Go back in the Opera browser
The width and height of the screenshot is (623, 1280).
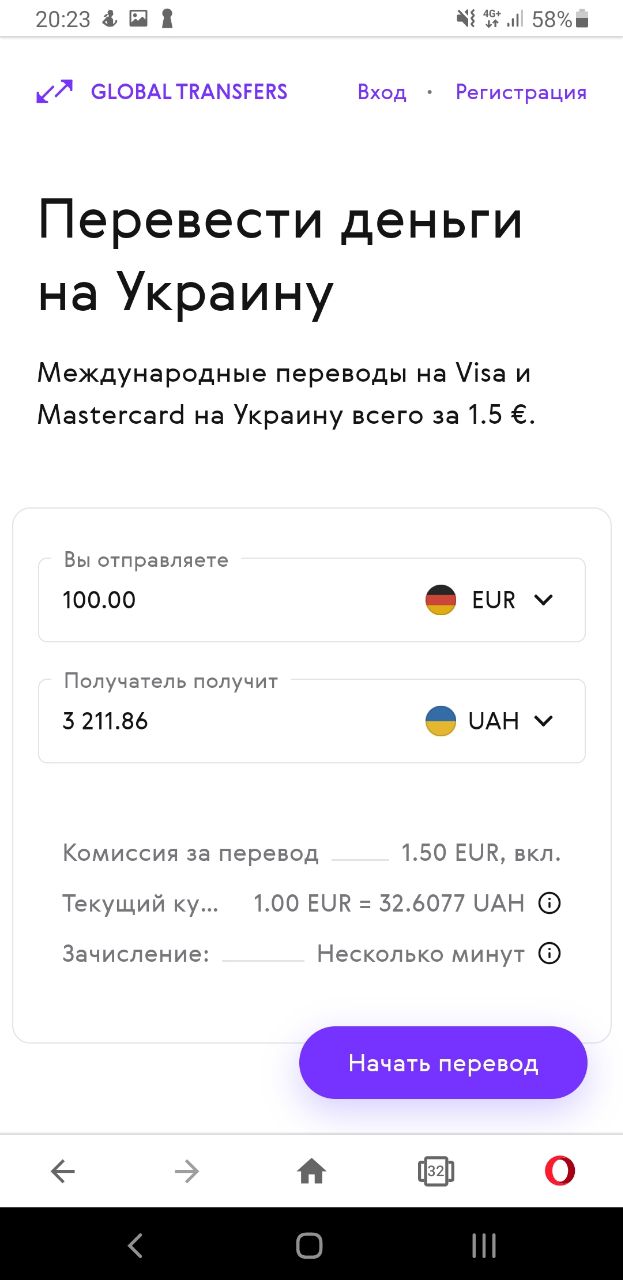click(x=63, y=1171)
